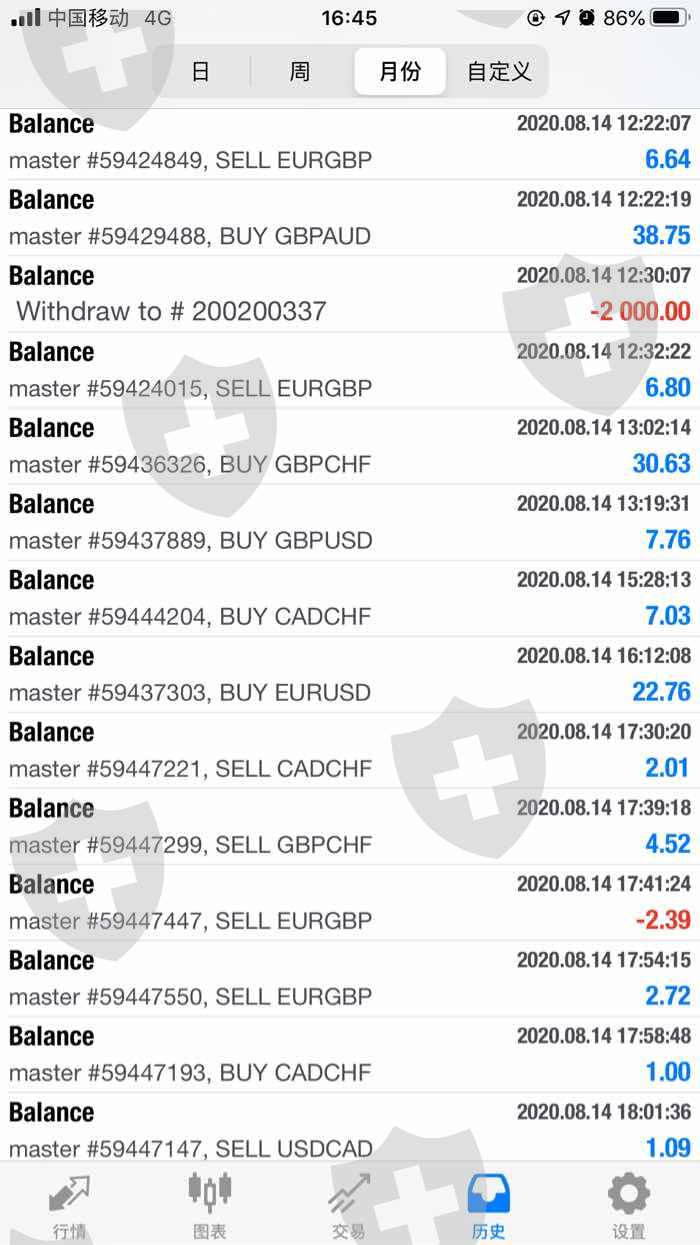Open the 图表 chart tab
Image resolution: width=700 pixels, height=1245 pixels.
coord(209,1204)
